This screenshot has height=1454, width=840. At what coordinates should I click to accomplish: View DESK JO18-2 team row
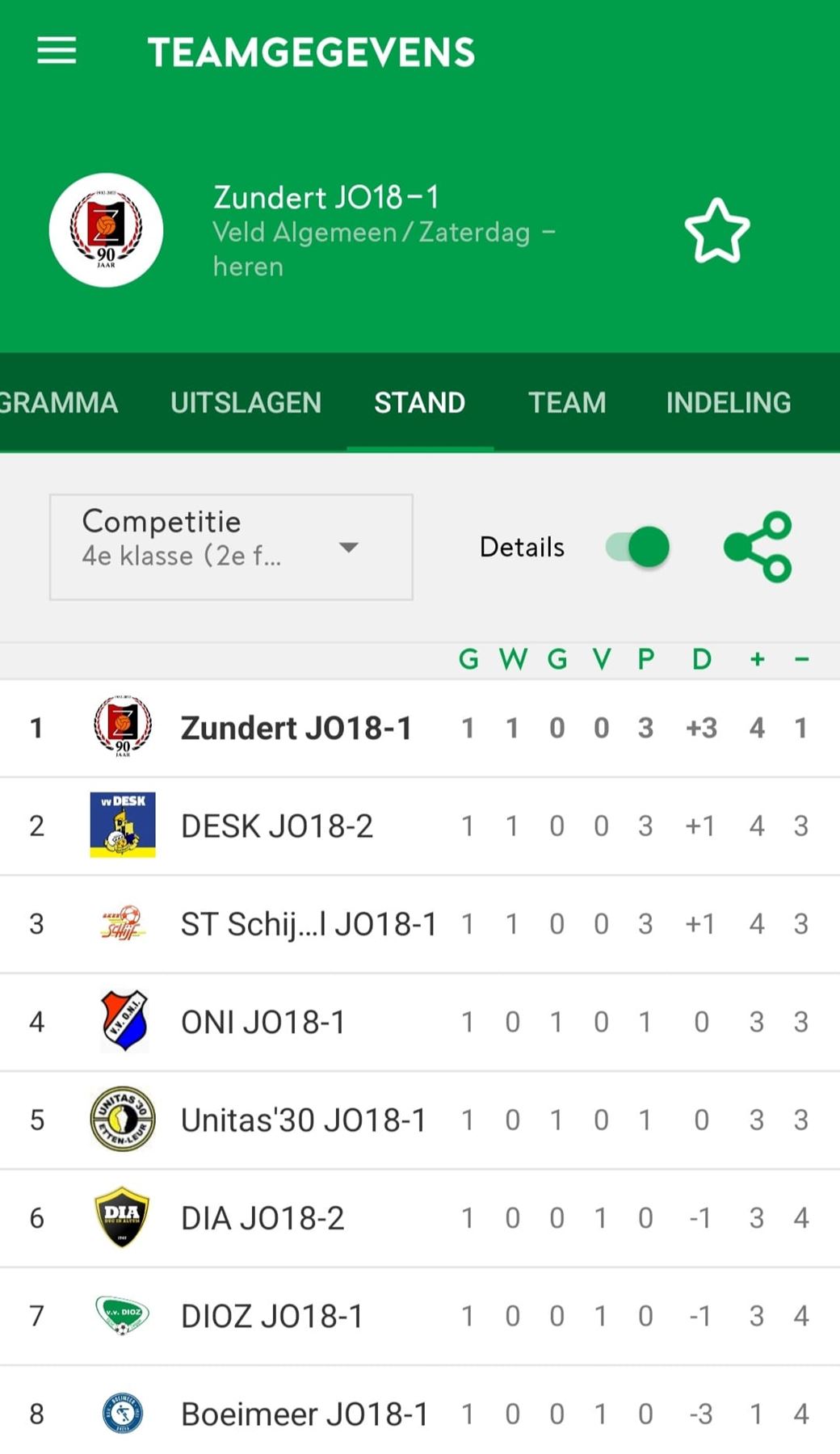tap(277, 826)
